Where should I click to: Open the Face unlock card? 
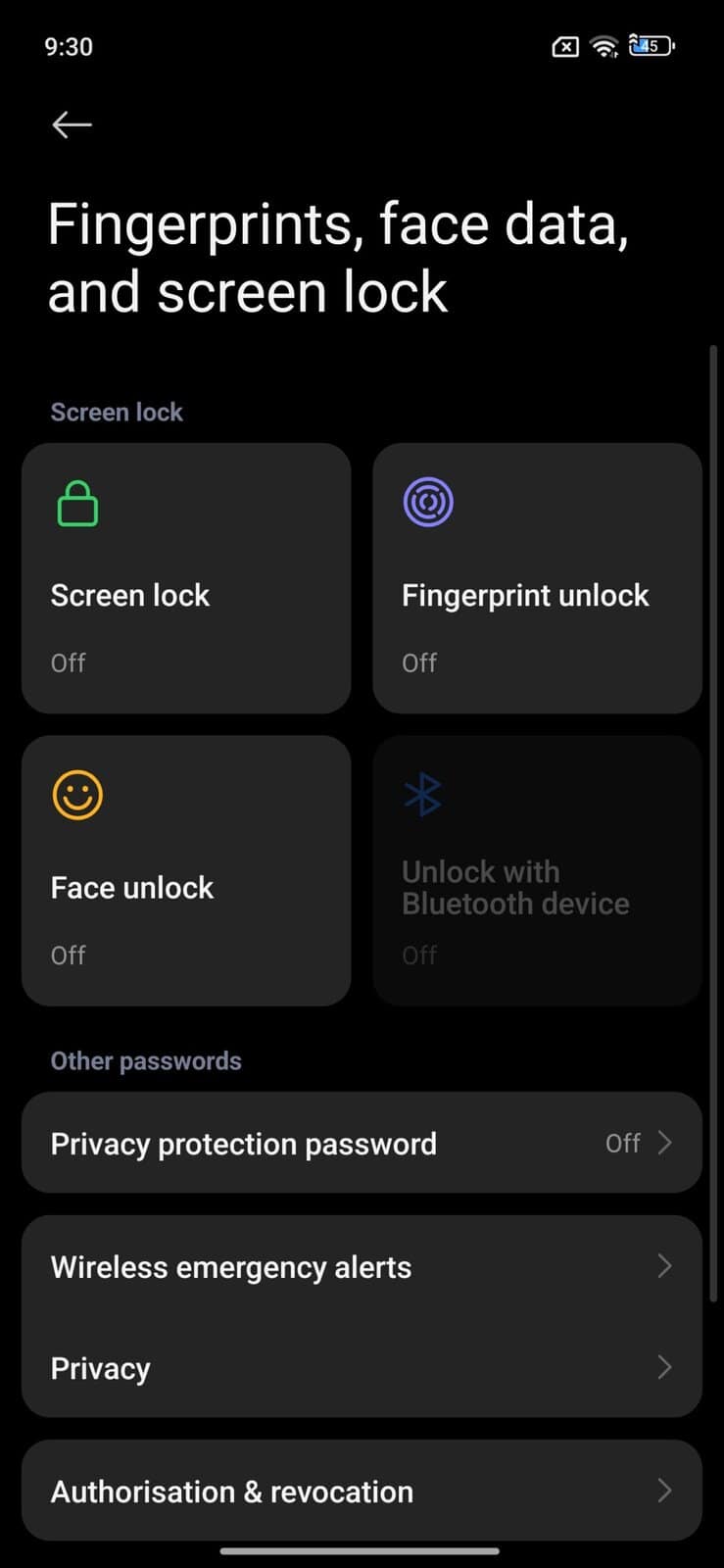(x=186, y=870)
